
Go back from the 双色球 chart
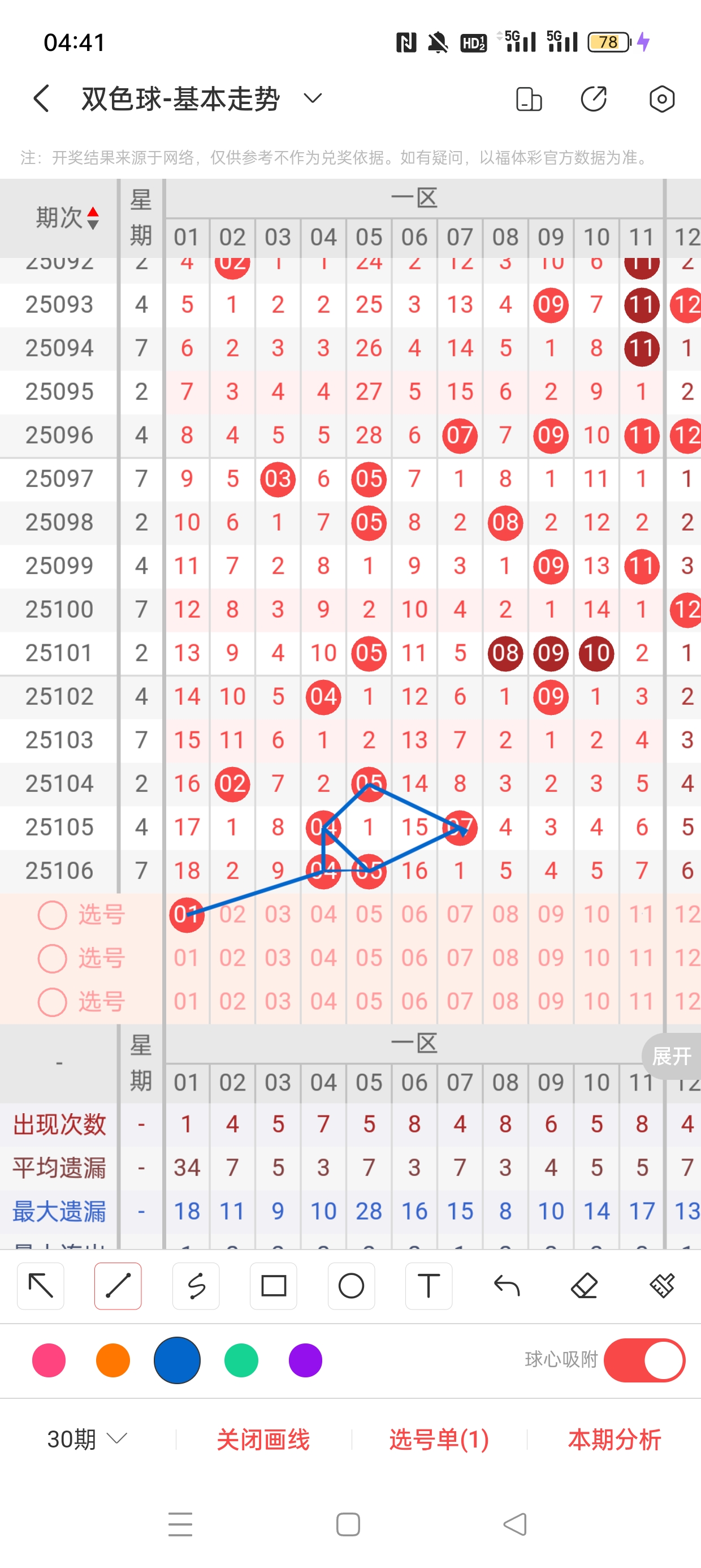click(41, 98)
